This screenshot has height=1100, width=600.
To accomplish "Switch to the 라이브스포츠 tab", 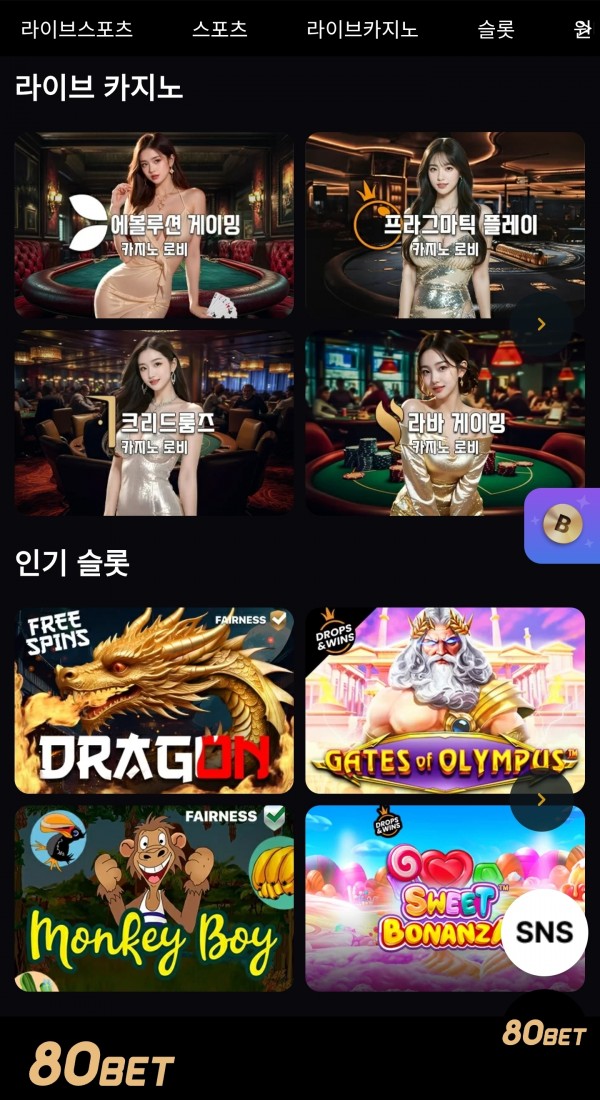I will tap(77, 29).
